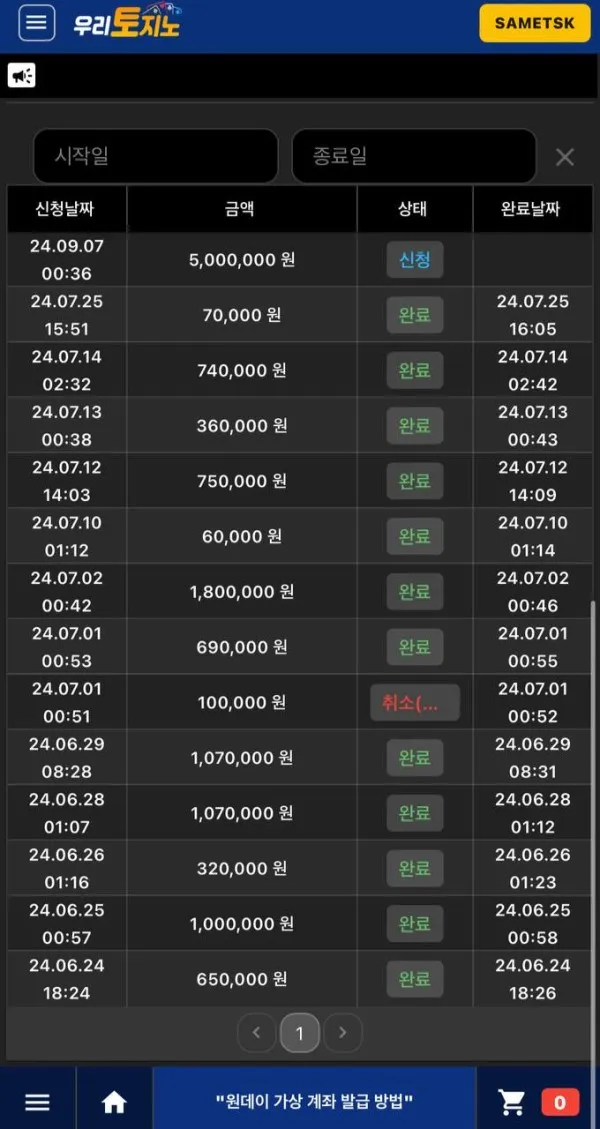Open 원데이 가상 계좌 발급 방법 guide
This screenshot has height=1129, width=600.
pos(314,1101)
